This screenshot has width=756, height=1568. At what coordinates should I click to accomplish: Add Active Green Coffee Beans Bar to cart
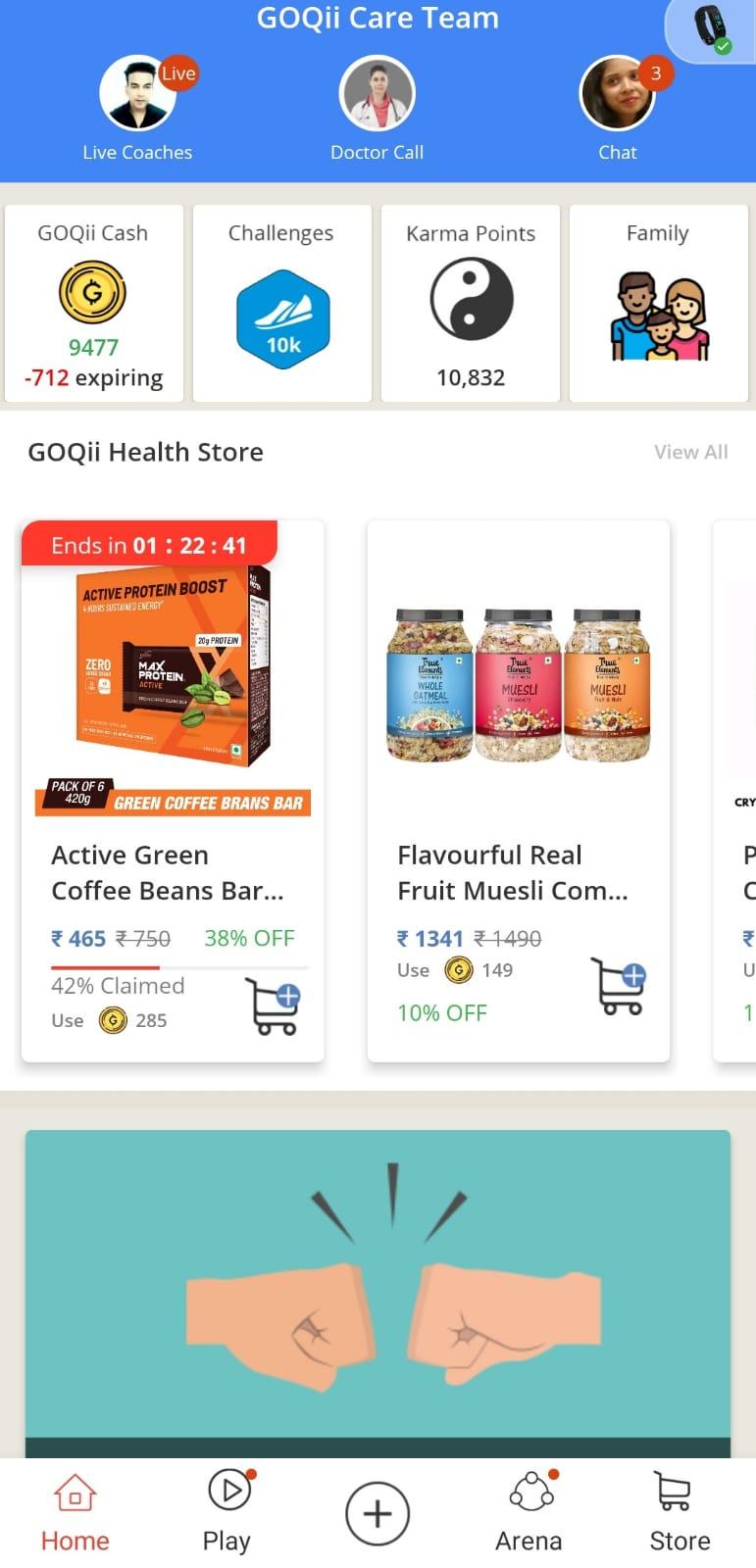coord(274,1006)
